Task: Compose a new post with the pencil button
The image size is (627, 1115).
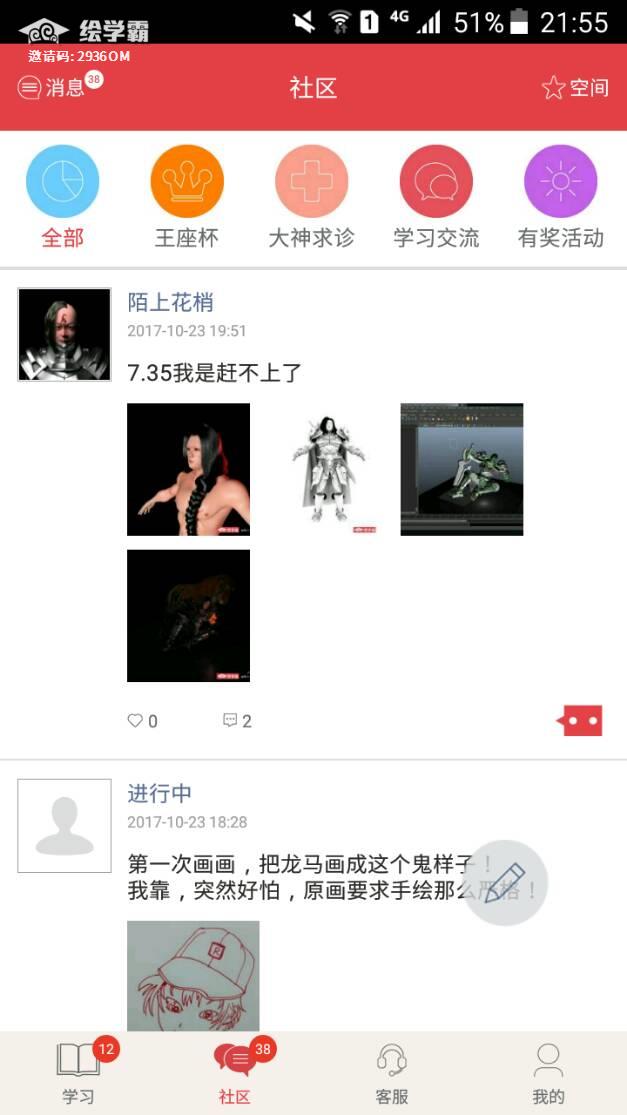Action: [x=505, y=883]
